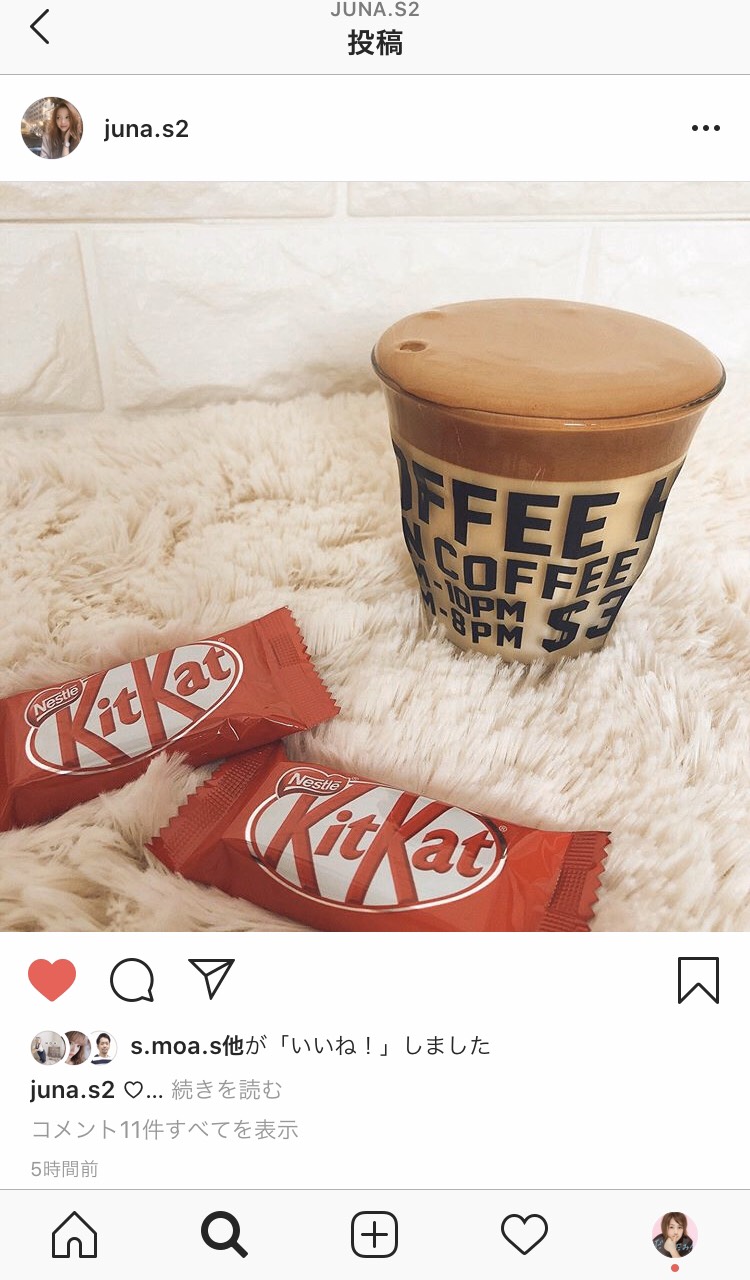View likes from s.moa.s and others
The height and width of the screenshot is (1280, 750).
310,1046
